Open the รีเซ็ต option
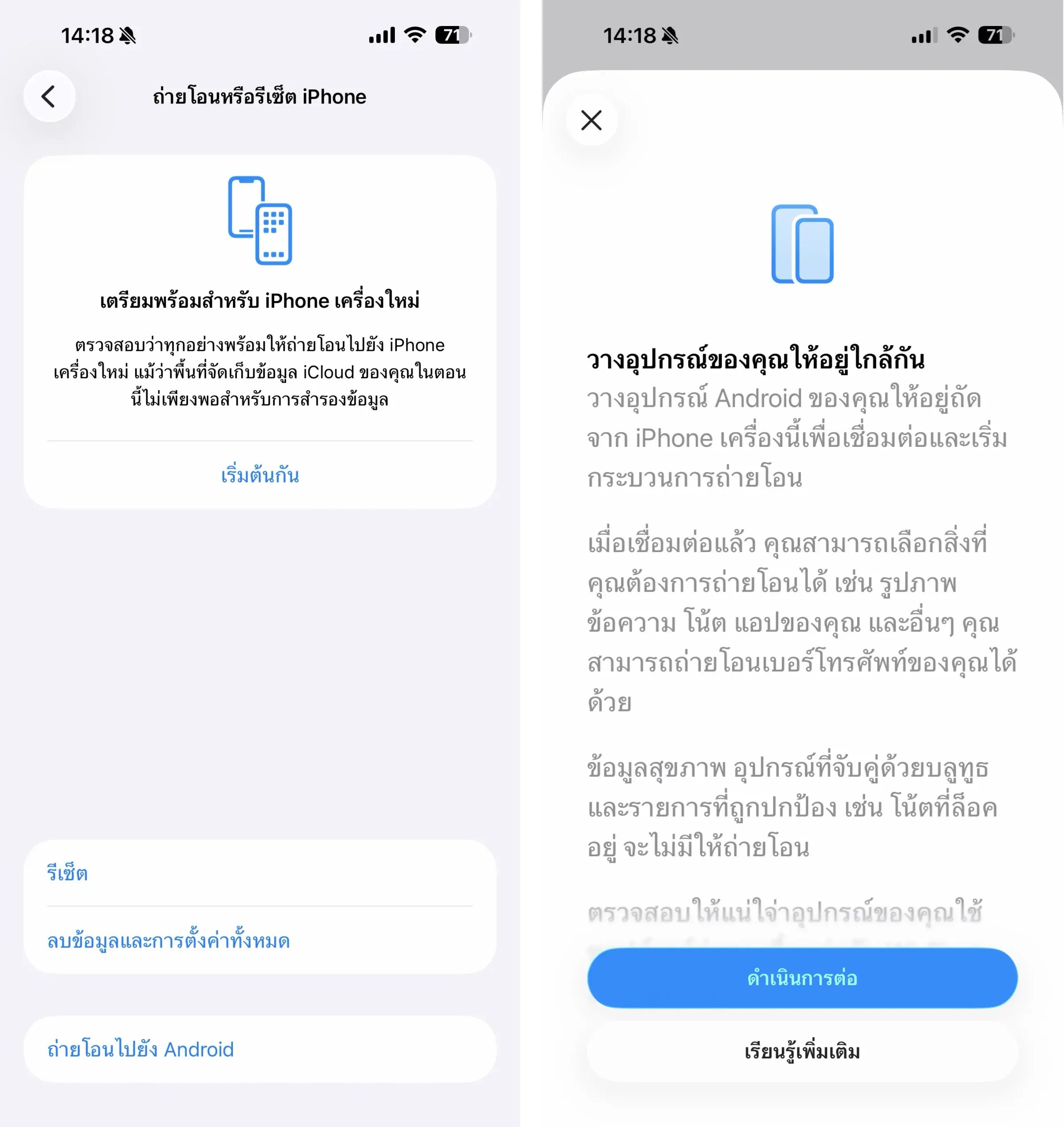This screenshot has width=1064, height=1127. [x=68, y=873]
